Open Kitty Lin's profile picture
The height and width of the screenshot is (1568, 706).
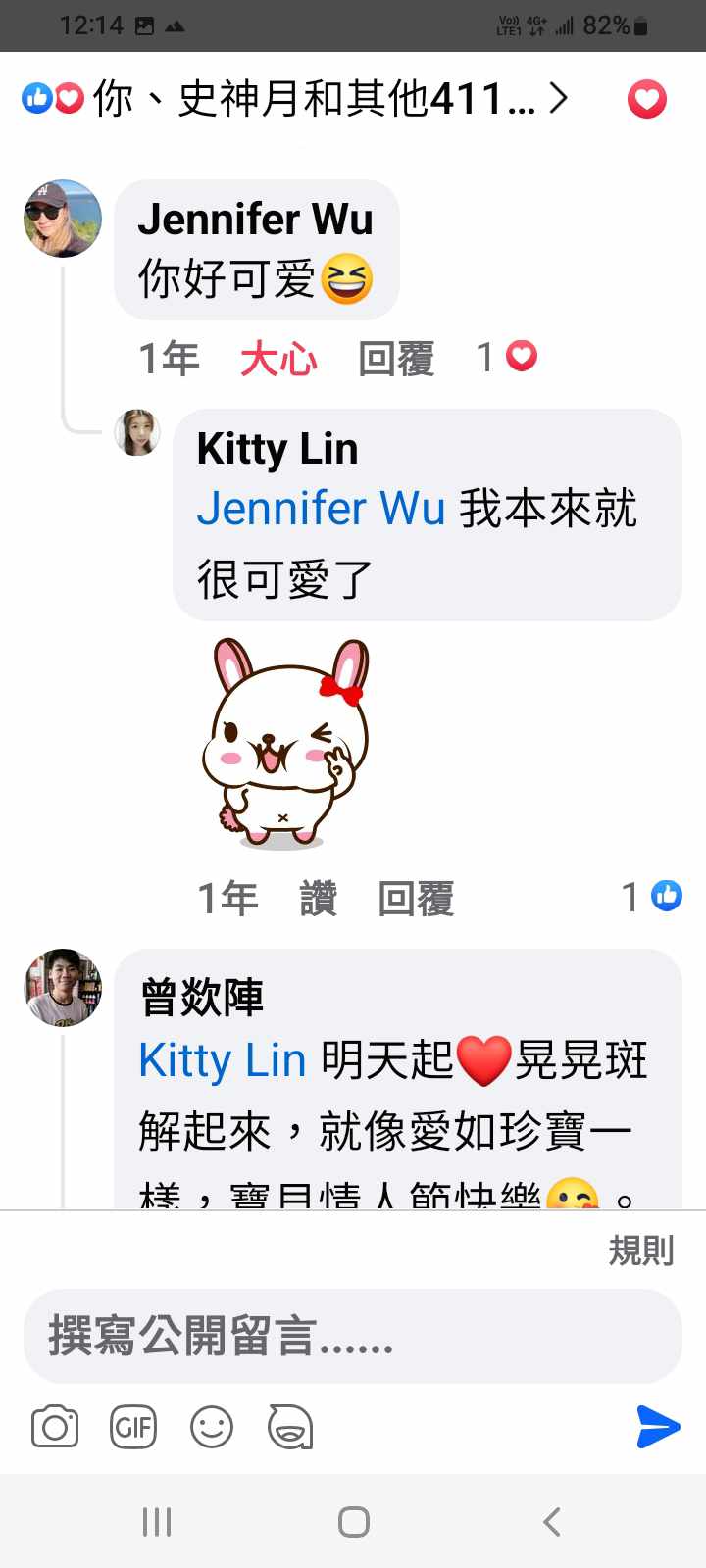137,432
